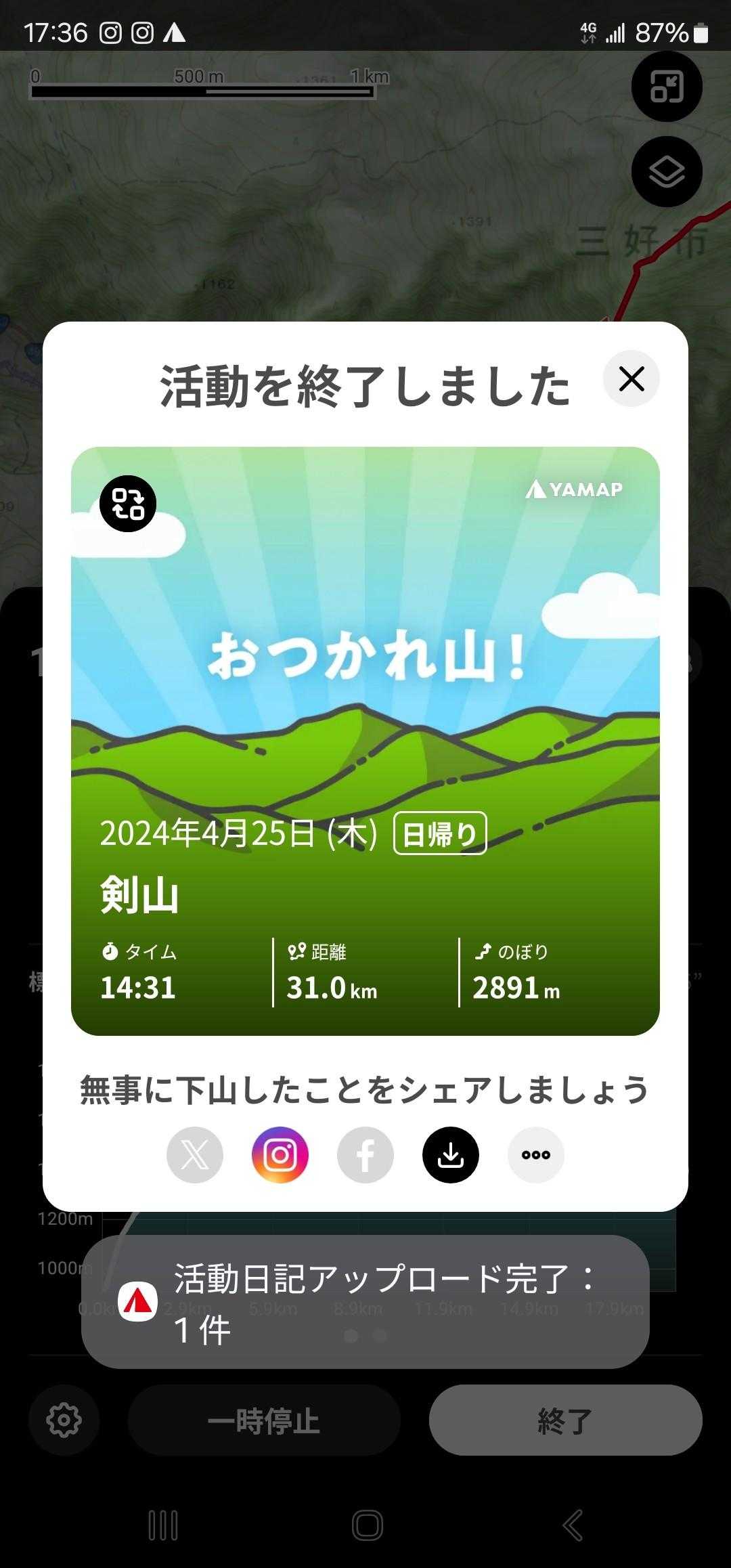Switch the share card design
731x1568 pixels.
pos(128,504)
